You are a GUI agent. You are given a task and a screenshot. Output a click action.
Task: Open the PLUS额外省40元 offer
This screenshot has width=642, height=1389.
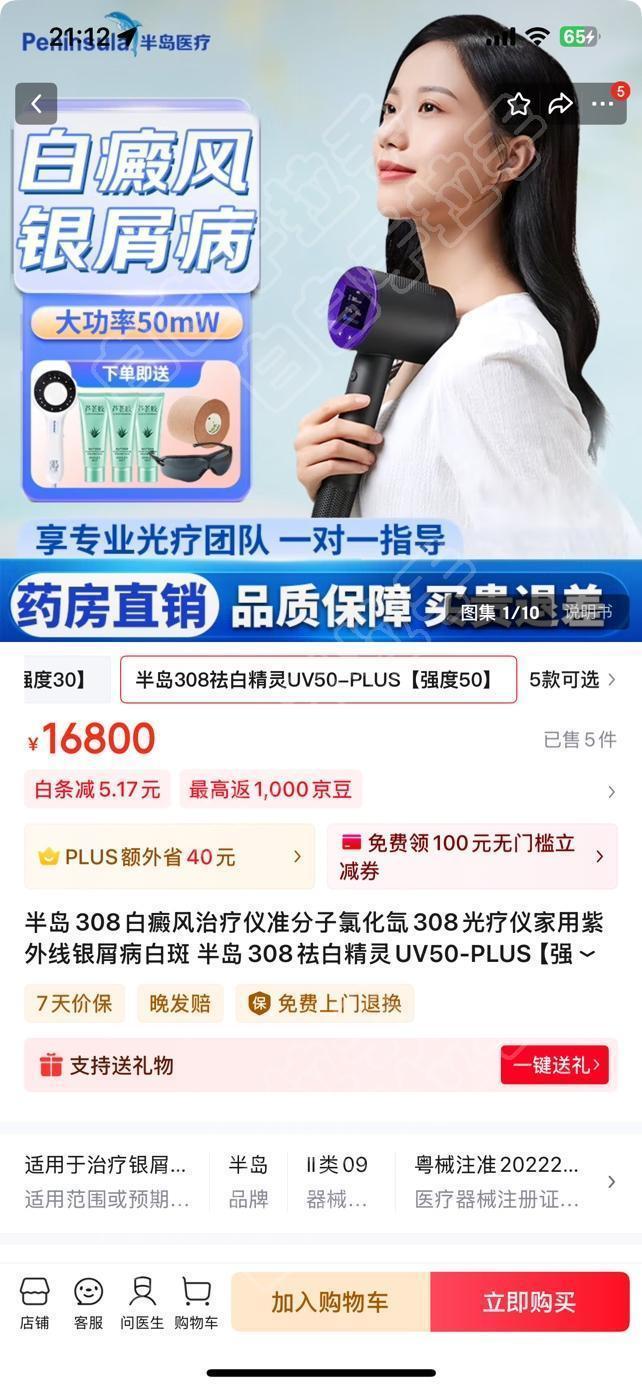[x=169, y=857]
